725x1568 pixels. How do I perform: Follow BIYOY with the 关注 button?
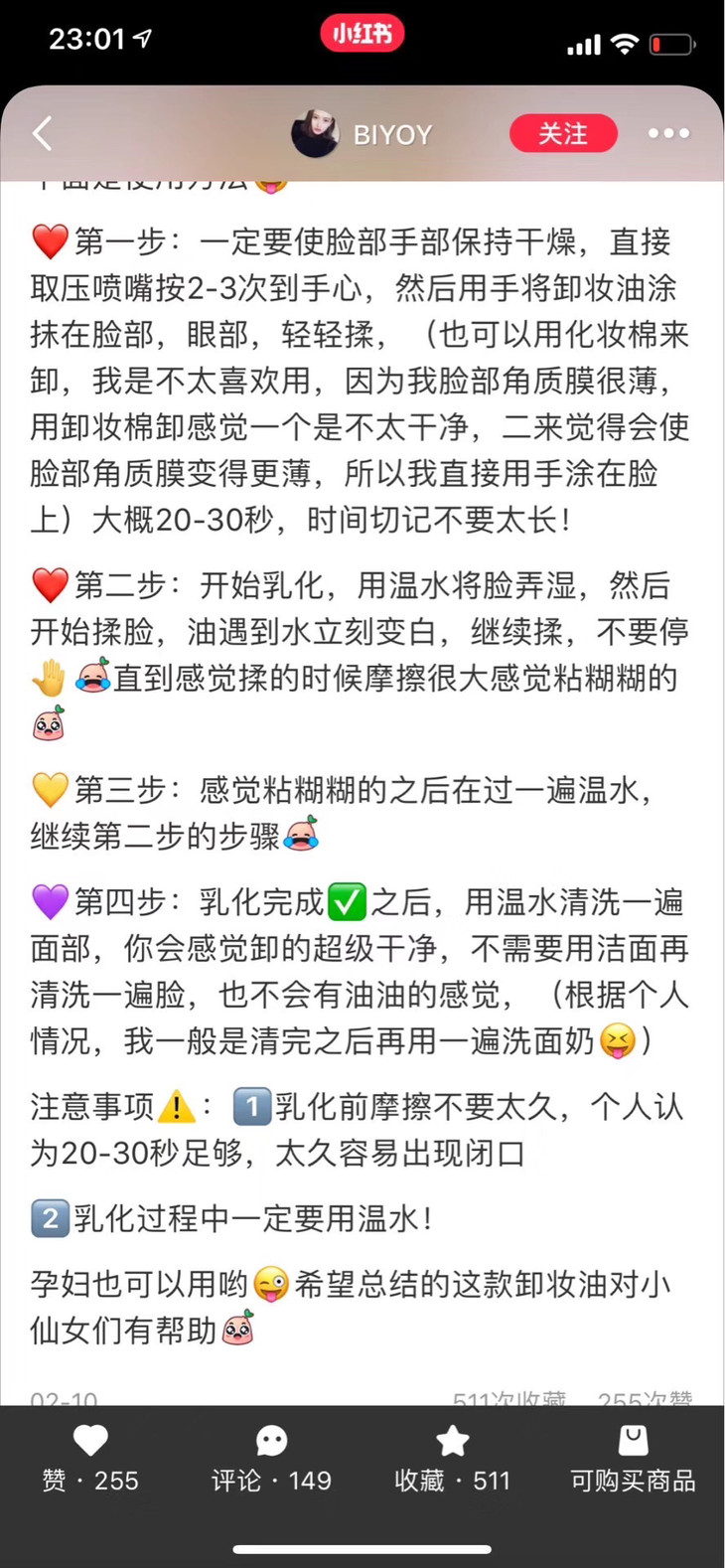(x=563, y=133)
